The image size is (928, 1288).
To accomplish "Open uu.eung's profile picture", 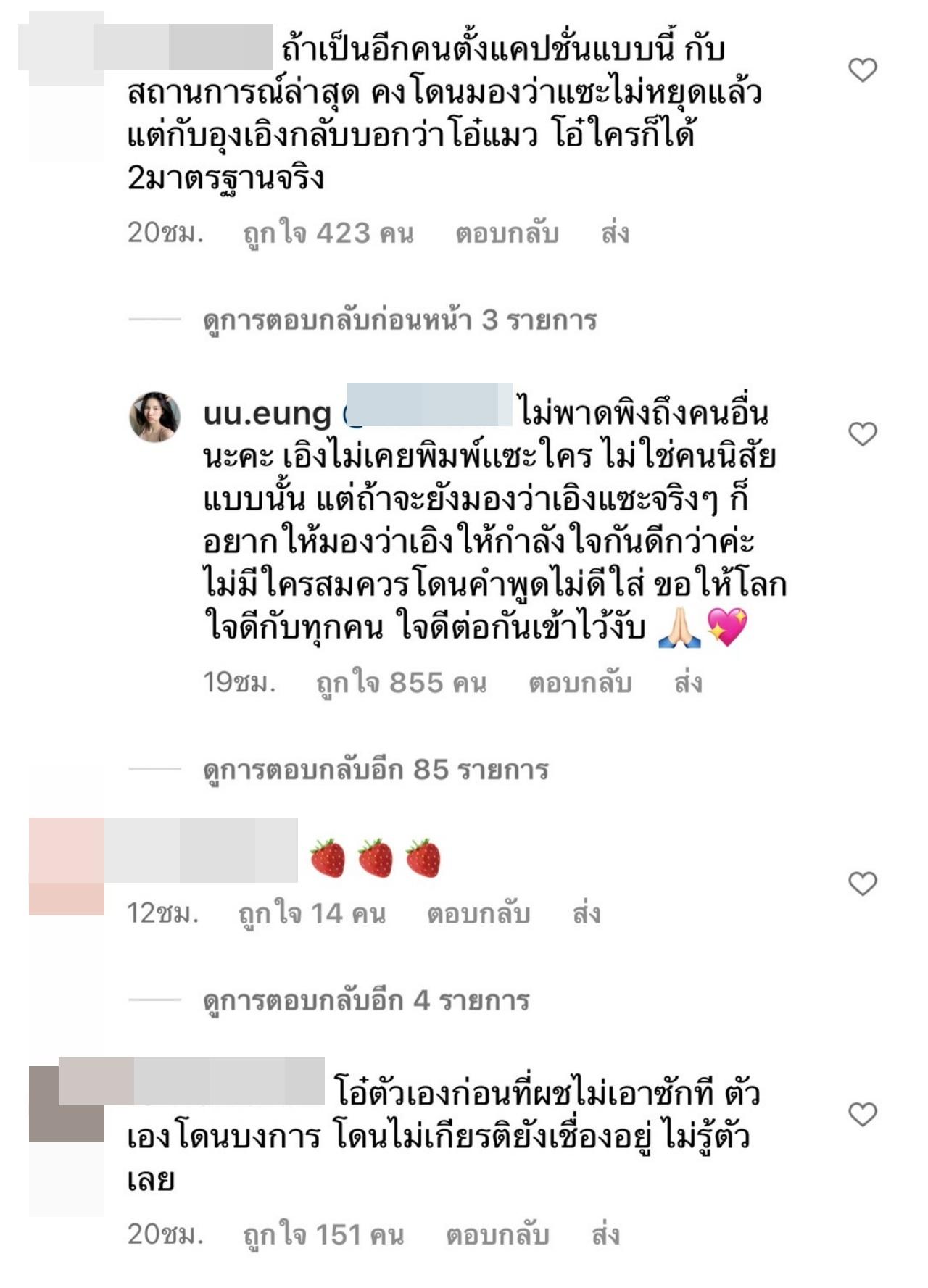I will [x=155, y=417].
